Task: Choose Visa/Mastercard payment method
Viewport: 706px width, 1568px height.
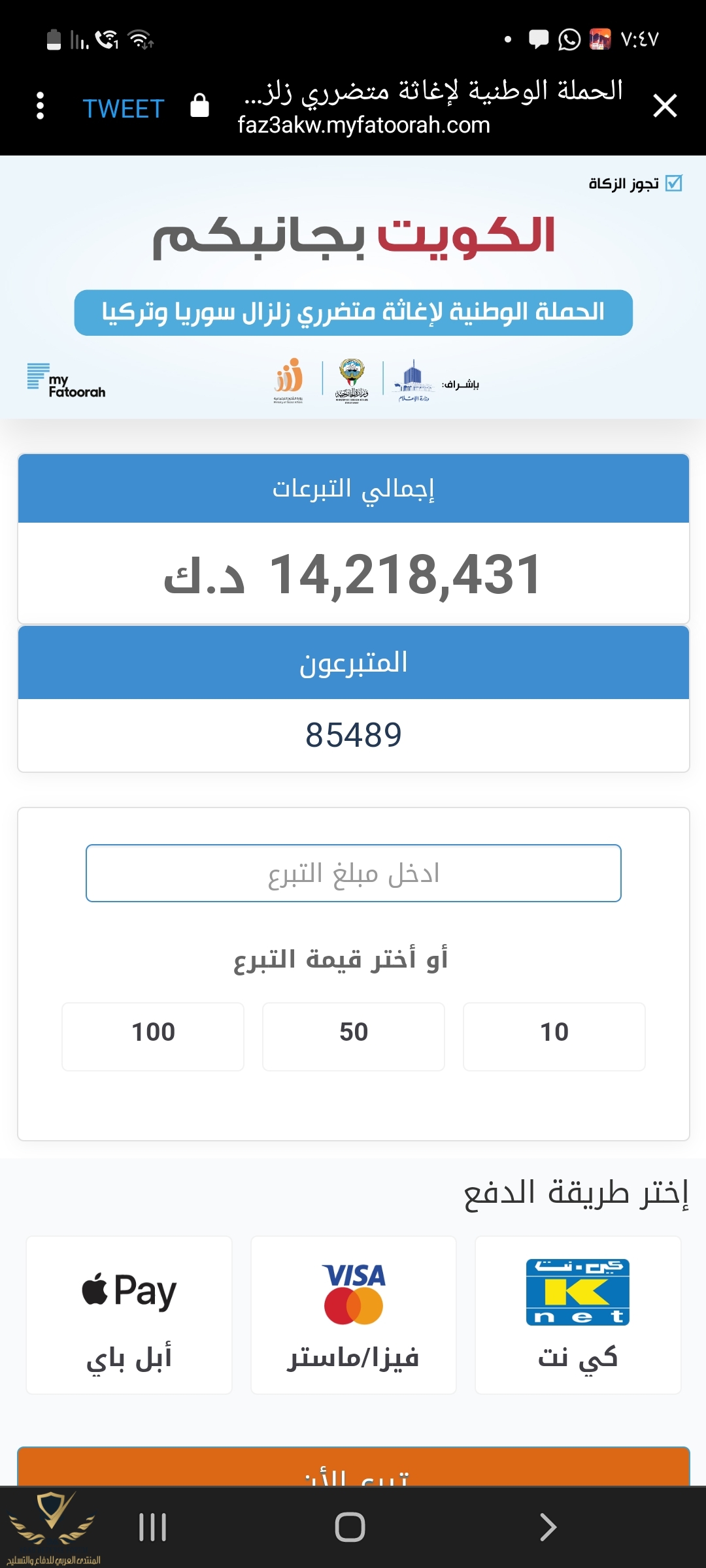Action: pos(353,1315)
